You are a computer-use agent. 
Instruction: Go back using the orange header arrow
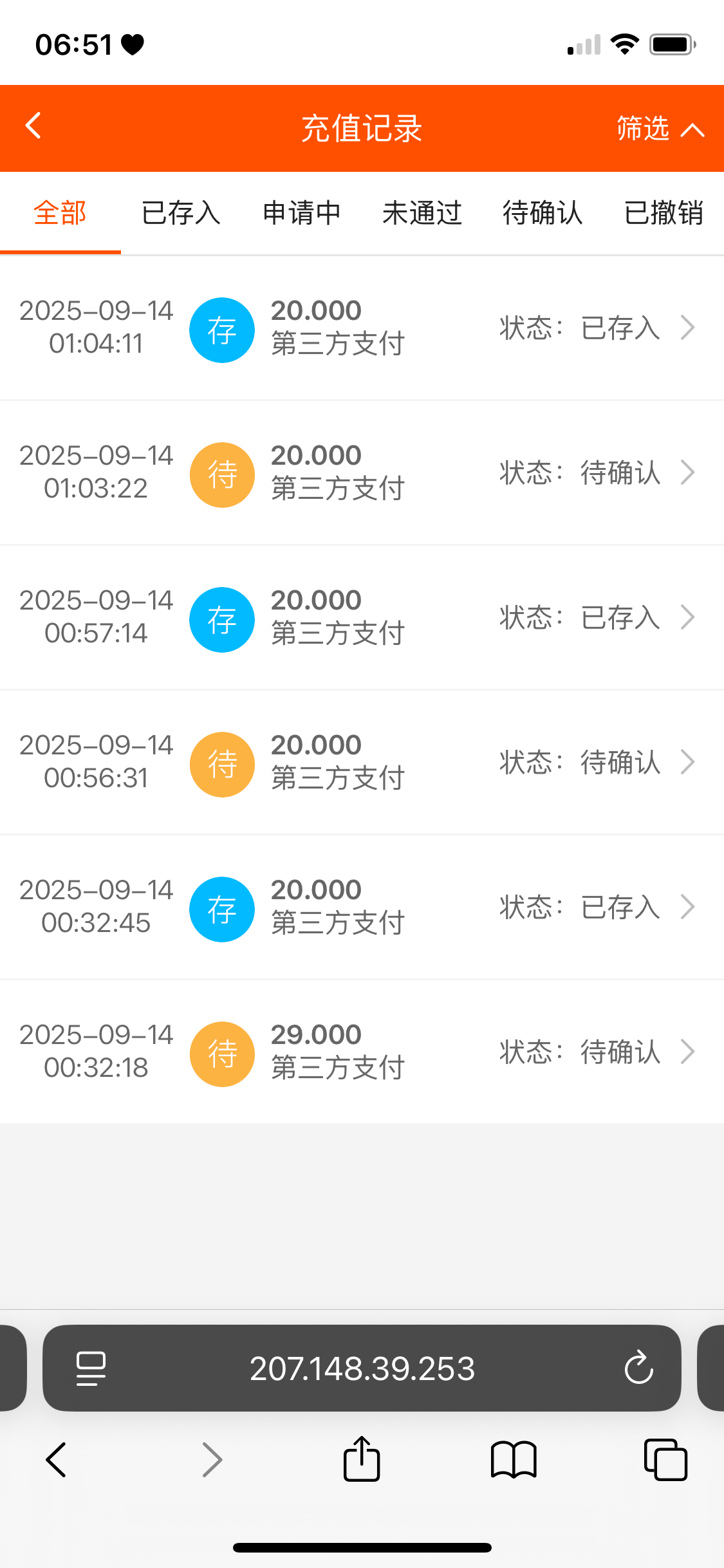click(x=33, y=126)
